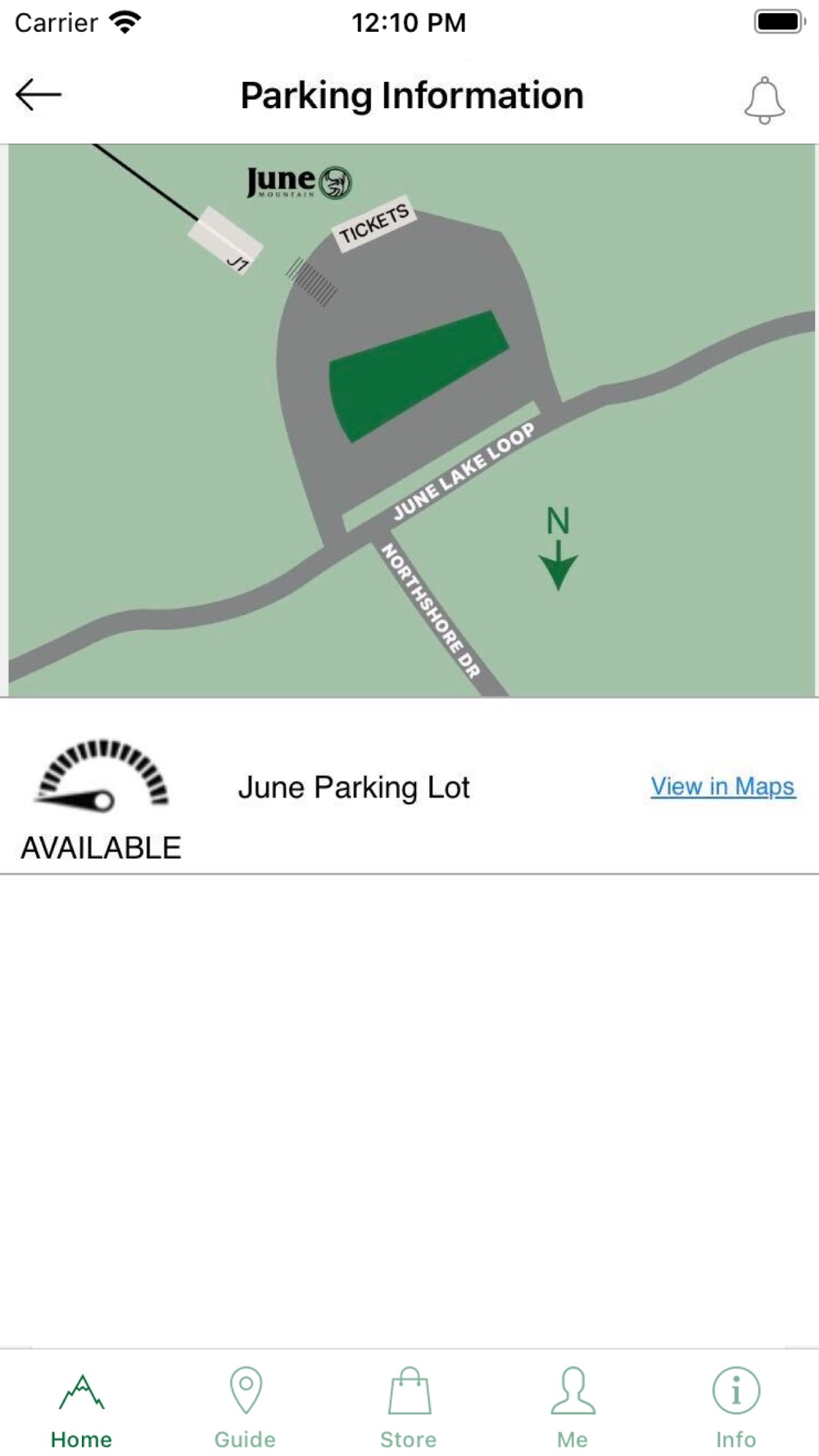Go back using the arrow icon
819x1456 pixels.
[x=38, y=95]
